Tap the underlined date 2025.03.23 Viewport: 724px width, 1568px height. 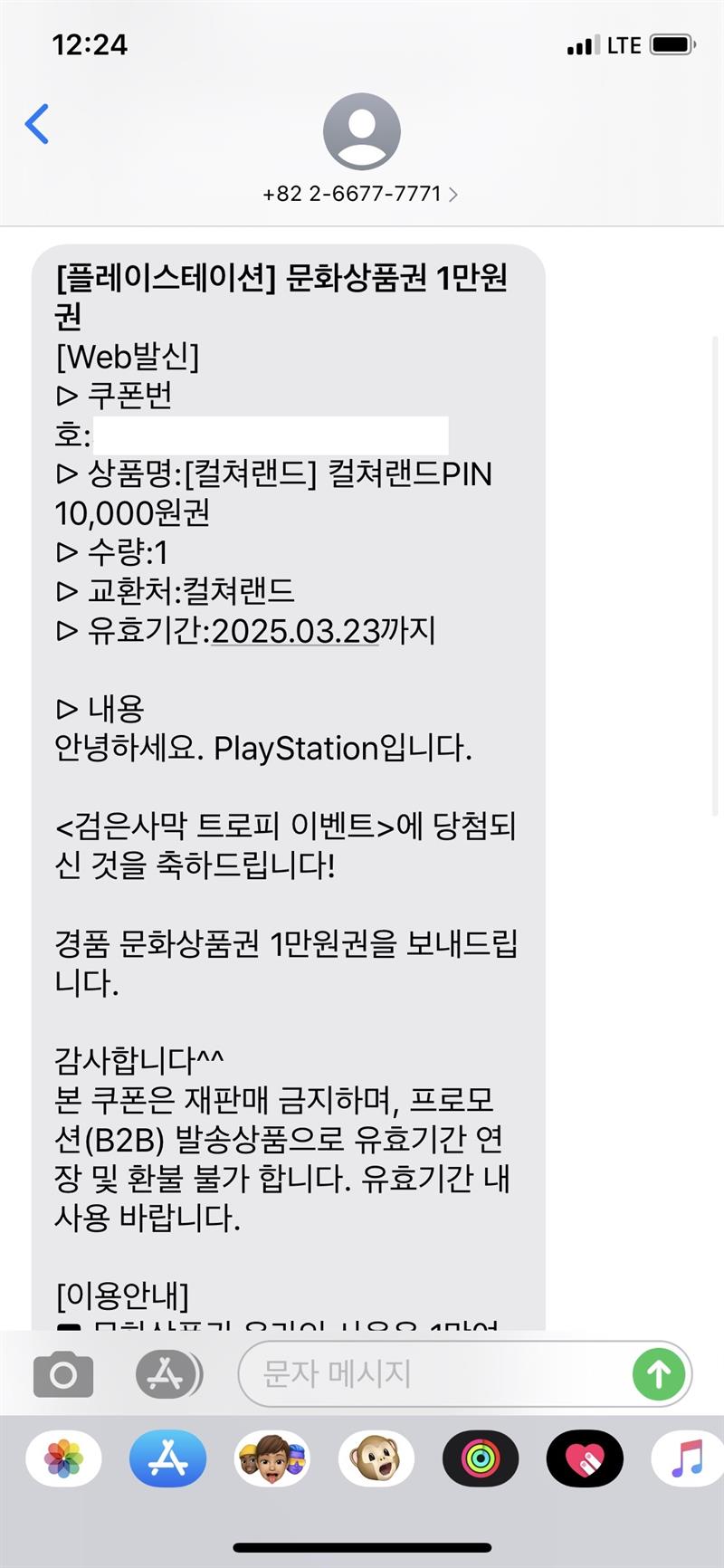tap(295, 631)
